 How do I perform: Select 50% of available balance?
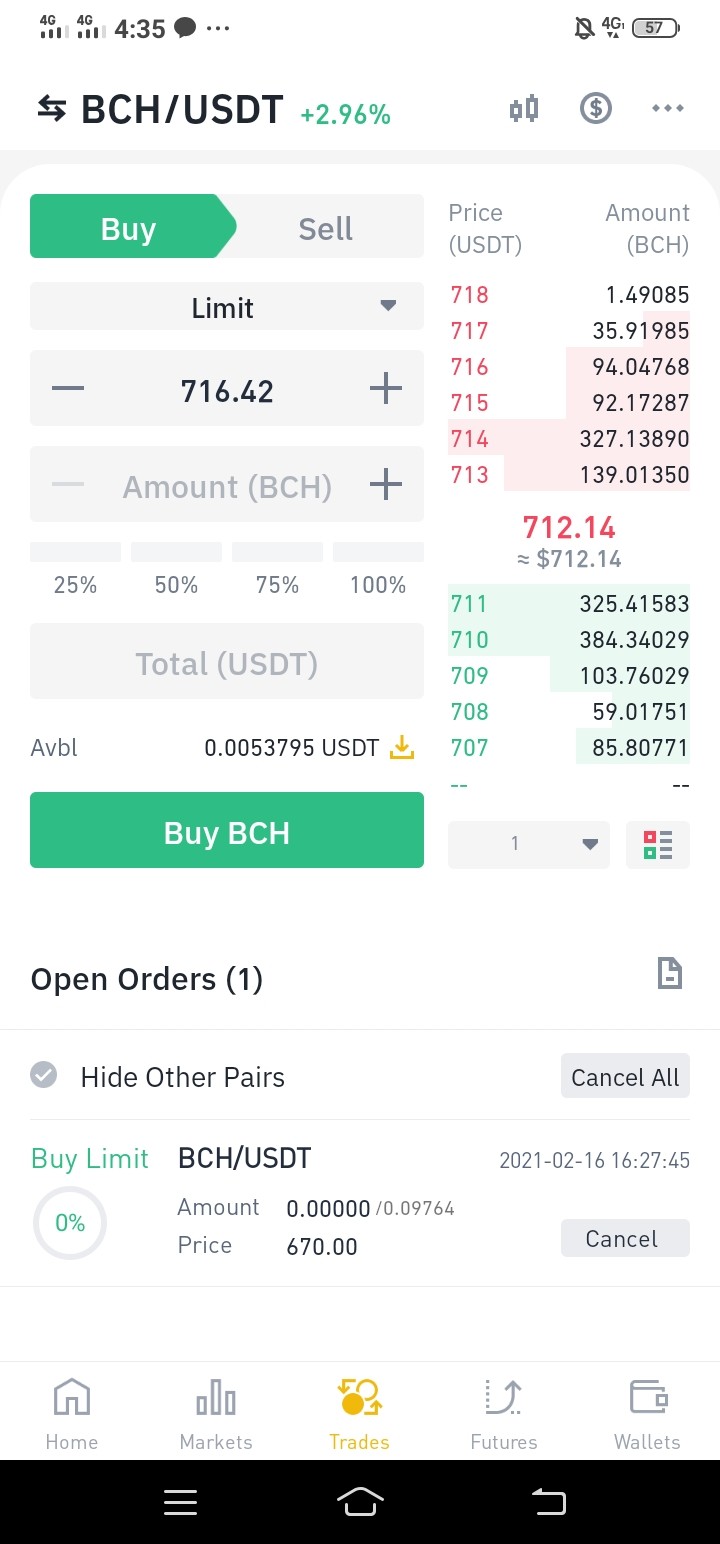tap(176, 570)
